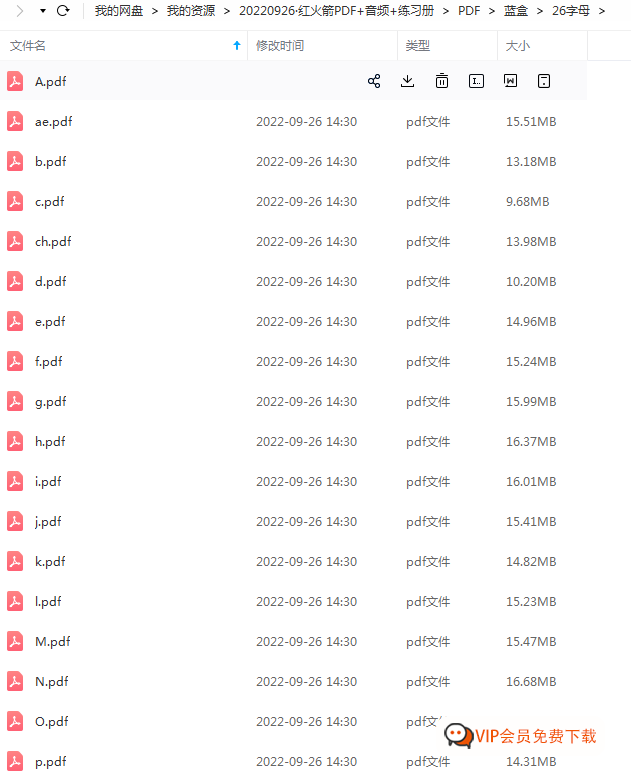Sort files by 文件名 column
The height and width of the screenshot is (781, 631).
[28, 46]
